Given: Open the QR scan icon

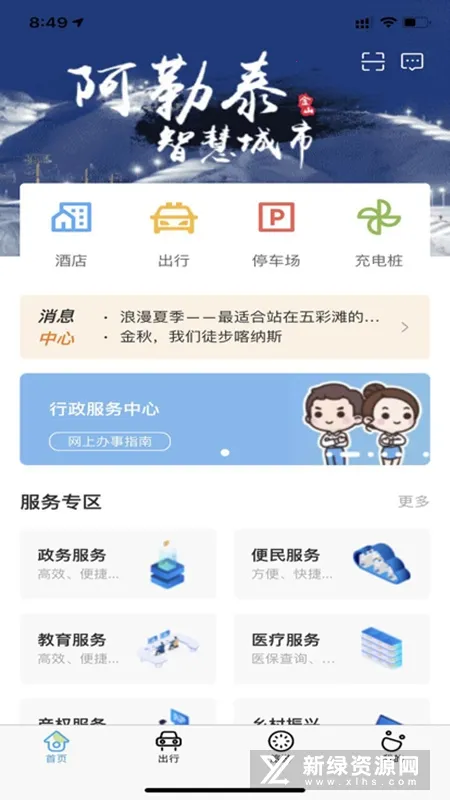Looking at the screenshot, I should click(372, 62).
